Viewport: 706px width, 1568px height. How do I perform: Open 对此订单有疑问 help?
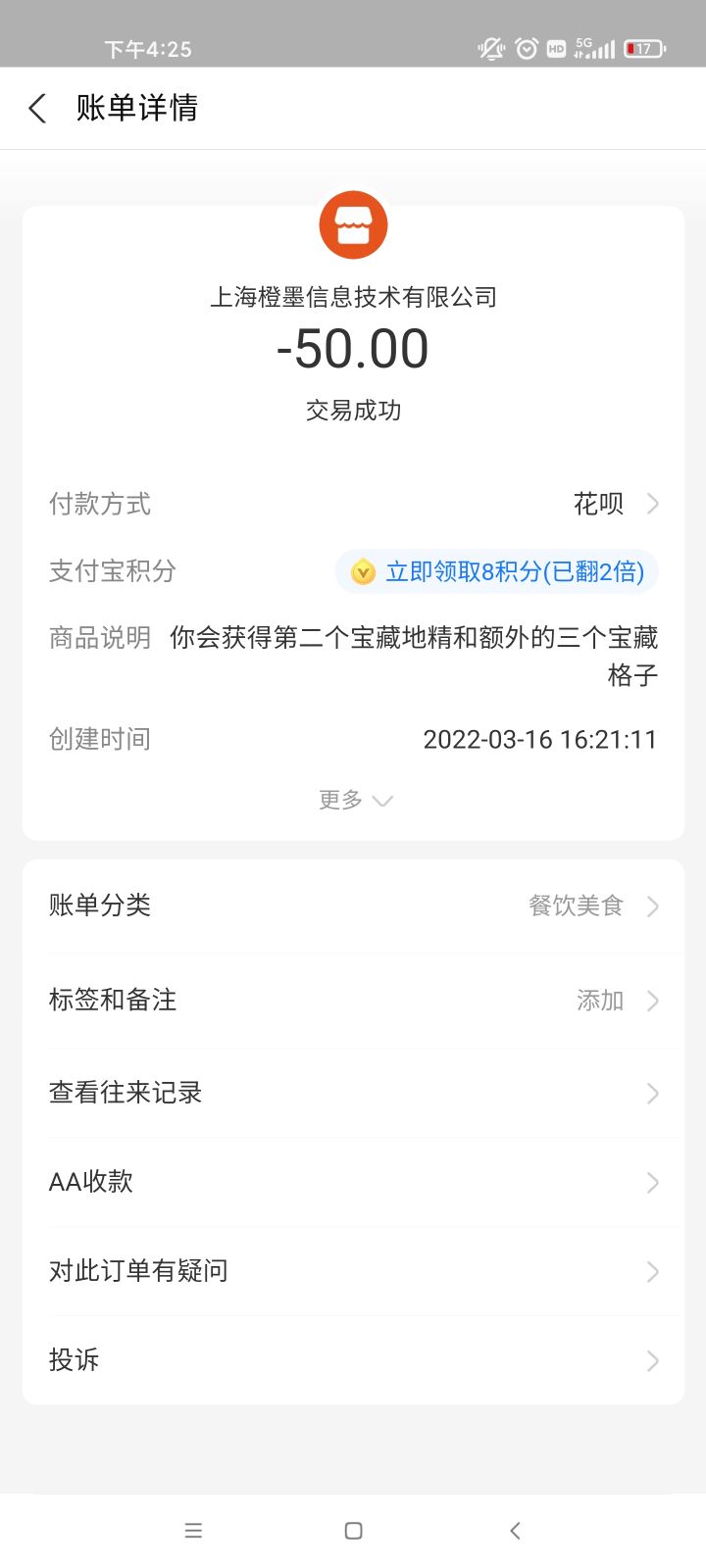point(353,1271)
